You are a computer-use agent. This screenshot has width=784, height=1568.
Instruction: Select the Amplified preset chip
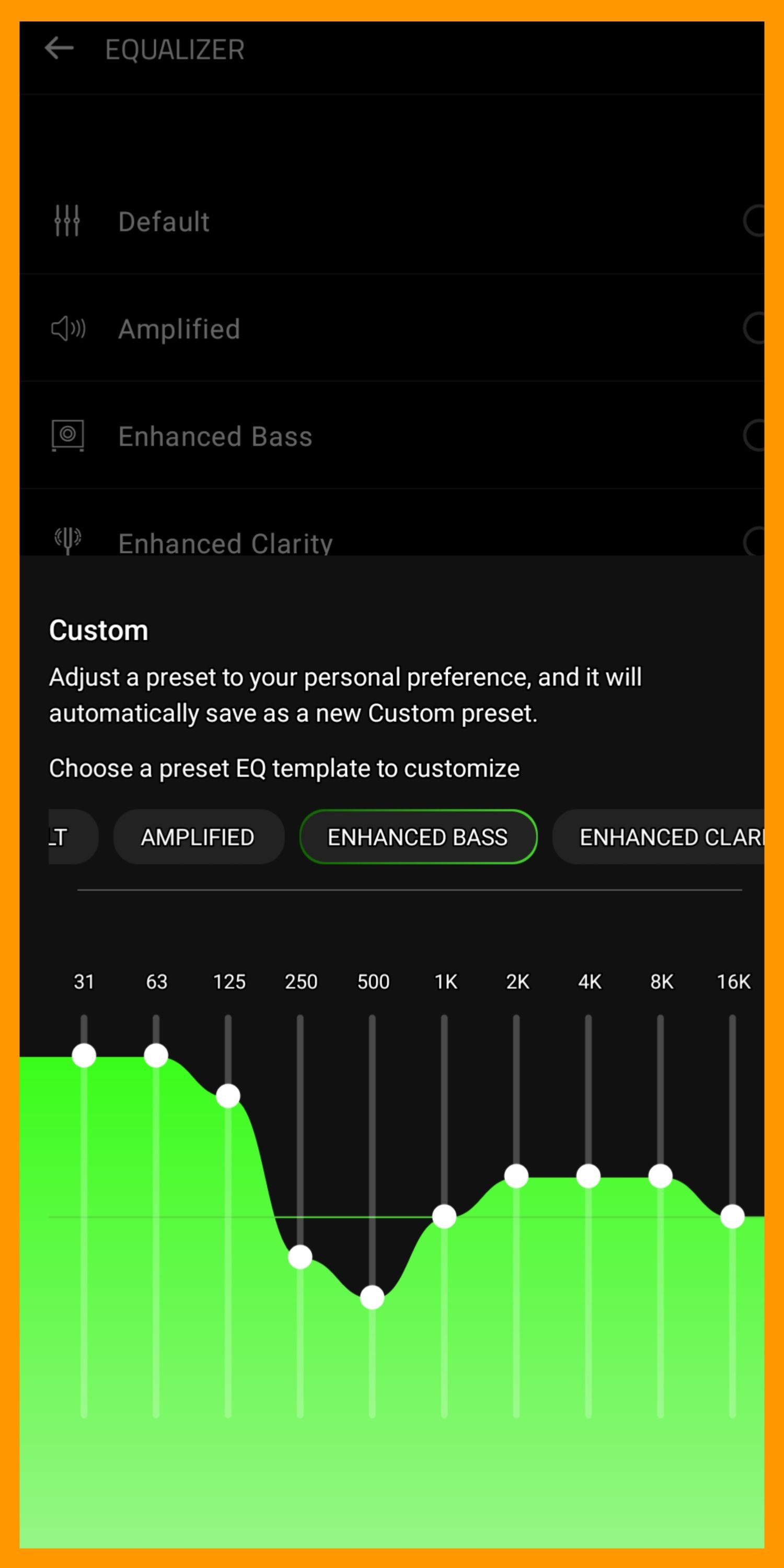199,837
